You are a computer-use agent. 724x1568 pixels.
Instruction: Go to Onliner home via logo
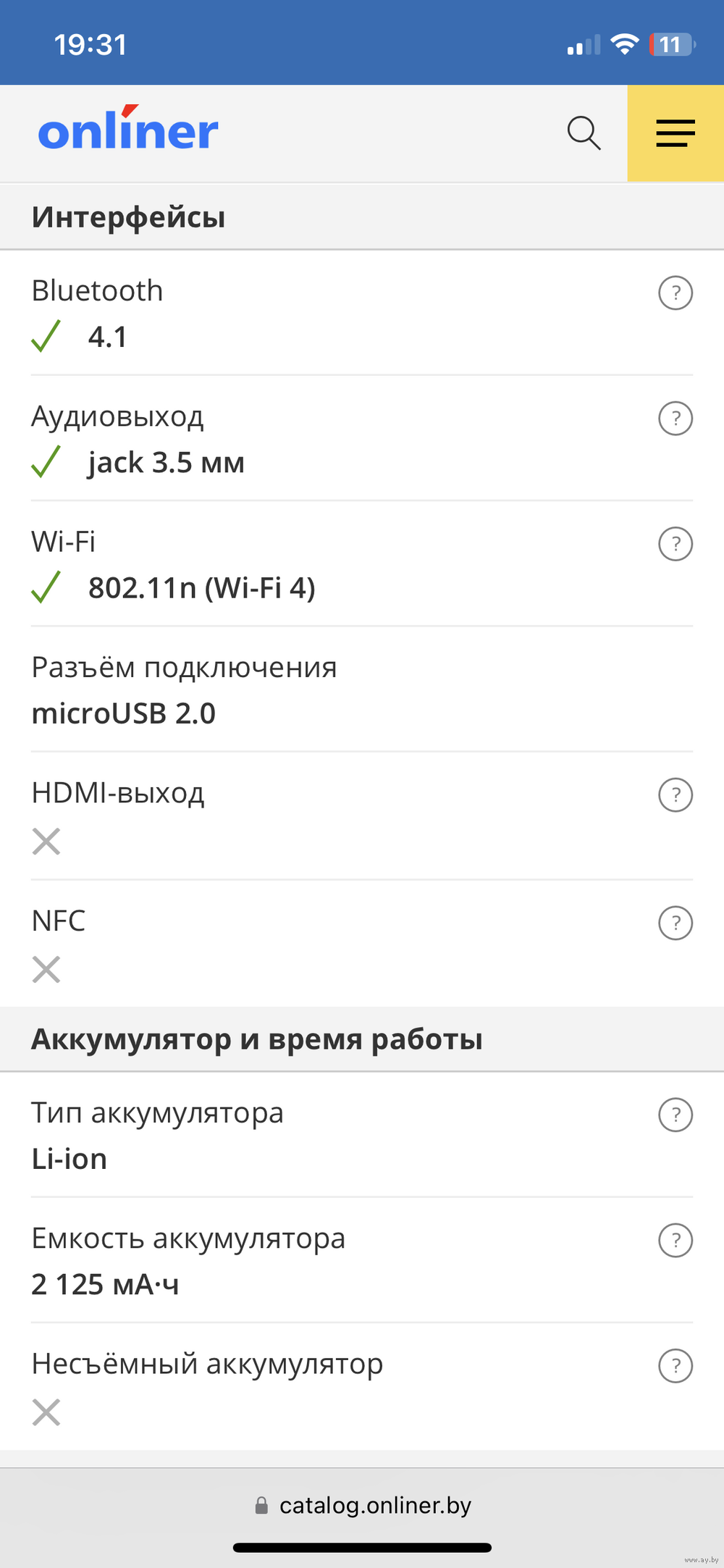coord(128,129)
